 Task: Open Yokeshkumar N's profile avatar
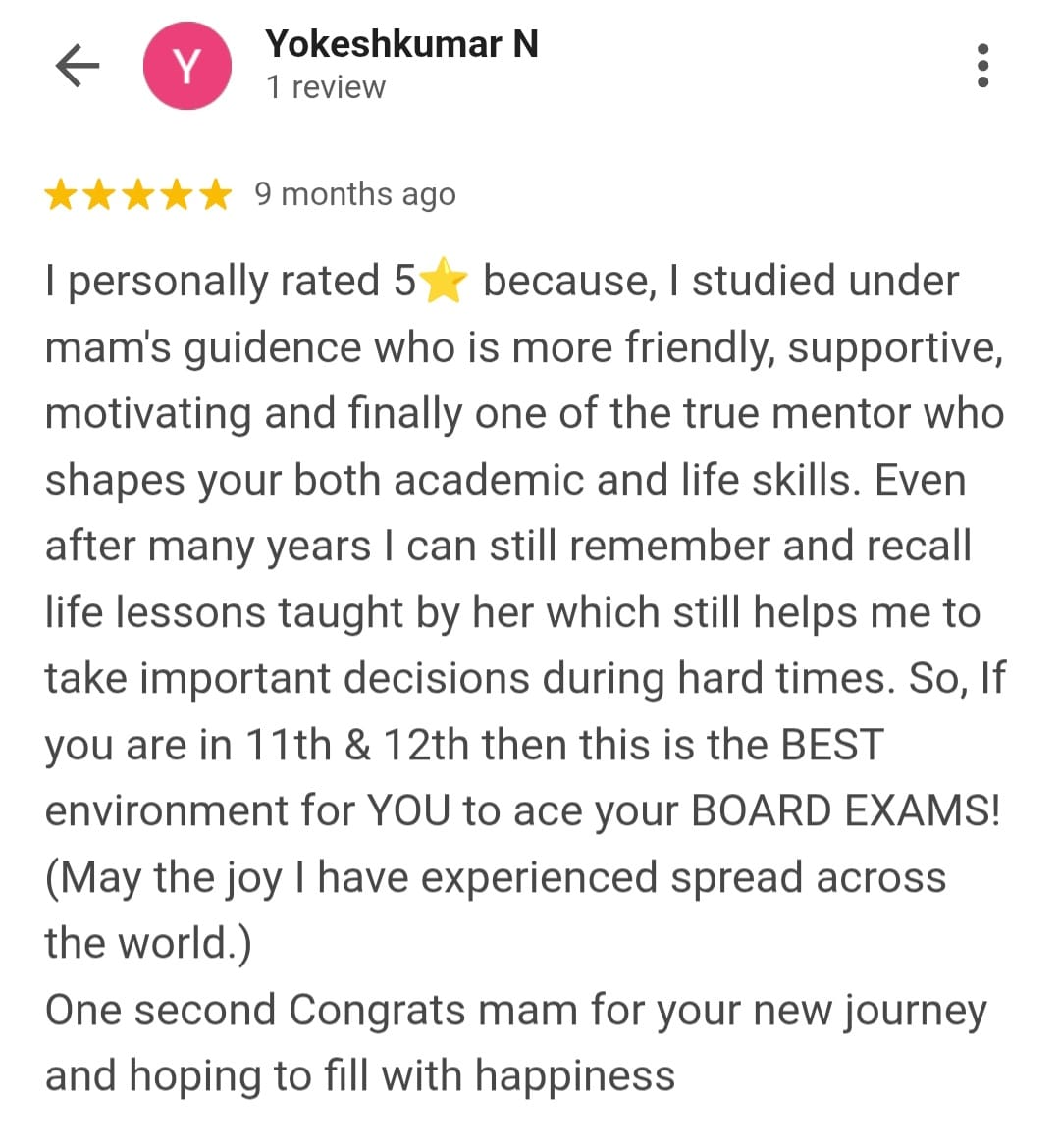click(x=187, y=66)
